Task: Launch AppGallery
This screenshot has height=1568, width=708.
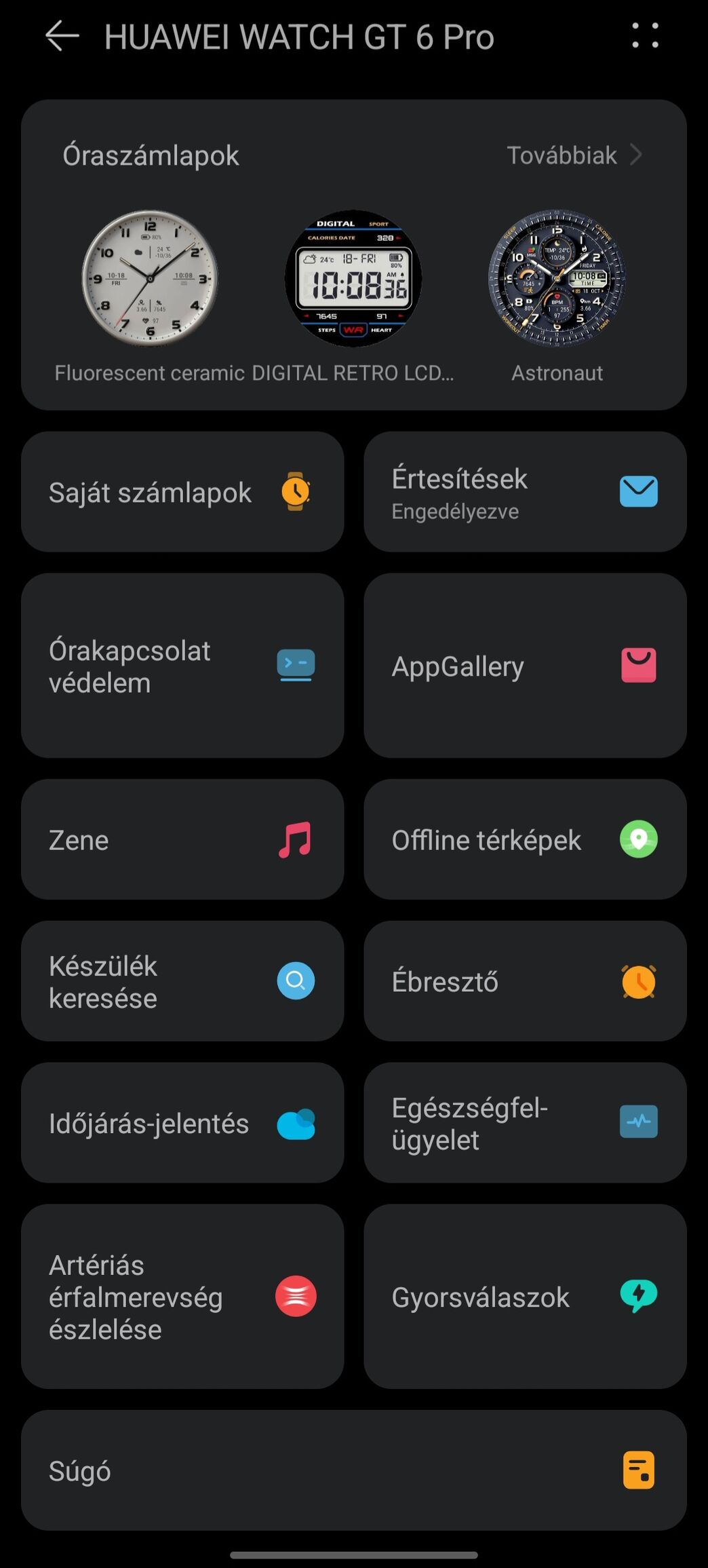Action: coord(525,666)
